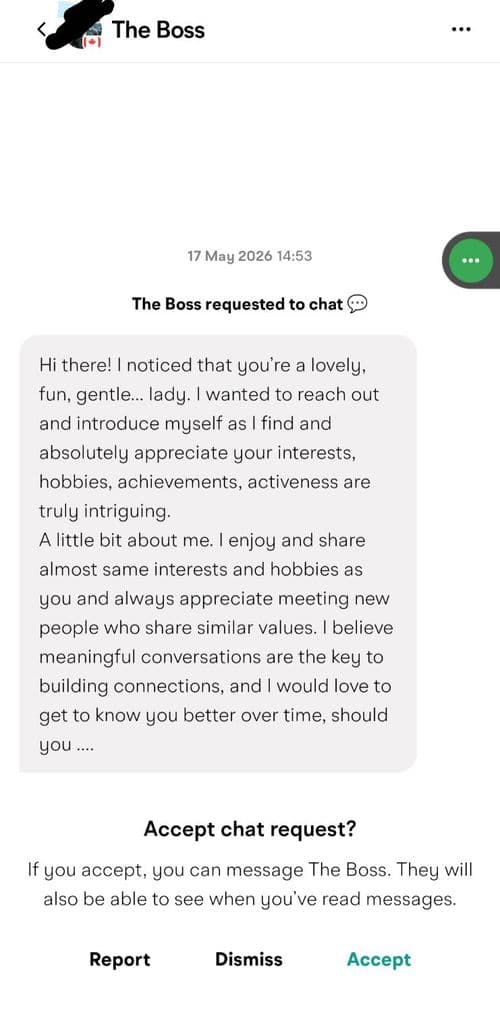Go back using the top-left arrow

40,30
